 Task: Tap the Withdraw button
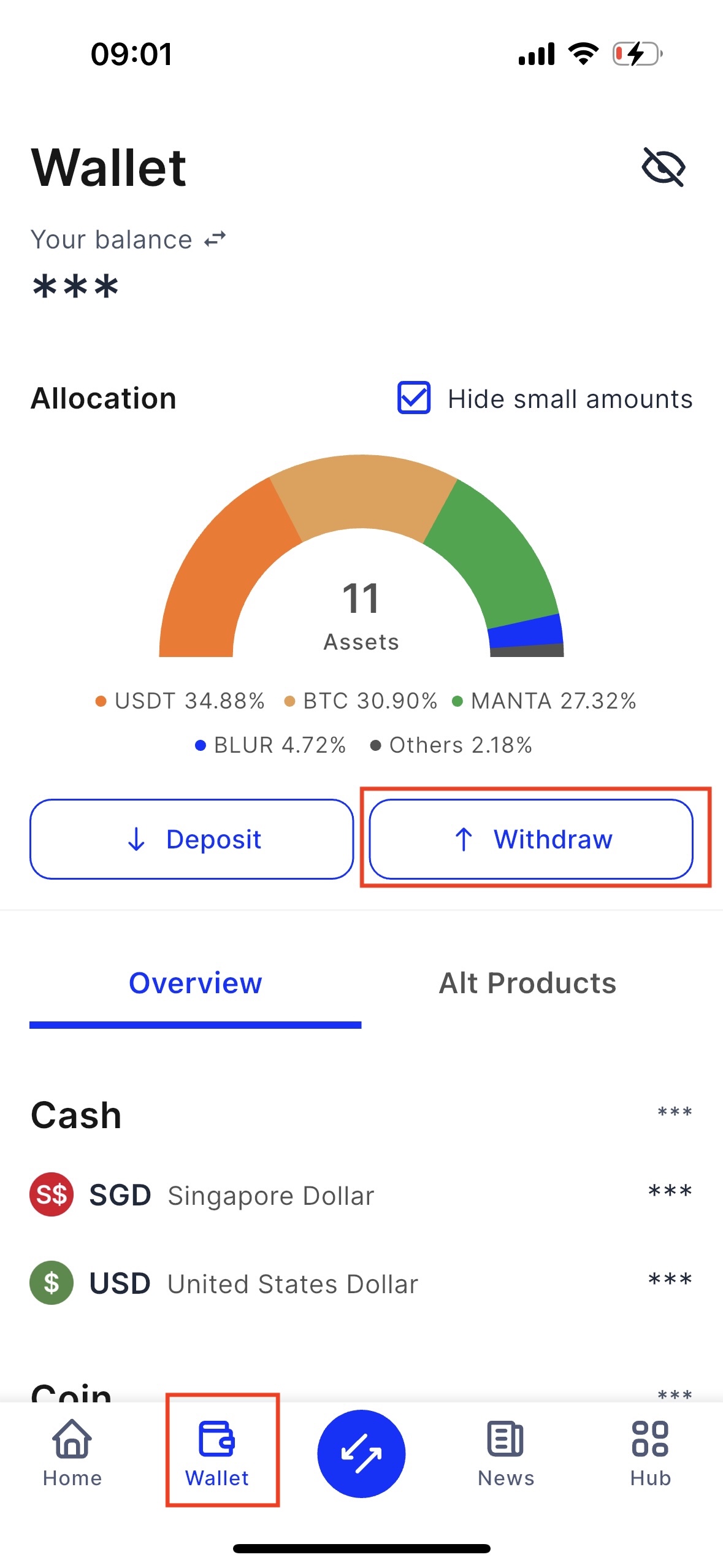tap(531, 839)
